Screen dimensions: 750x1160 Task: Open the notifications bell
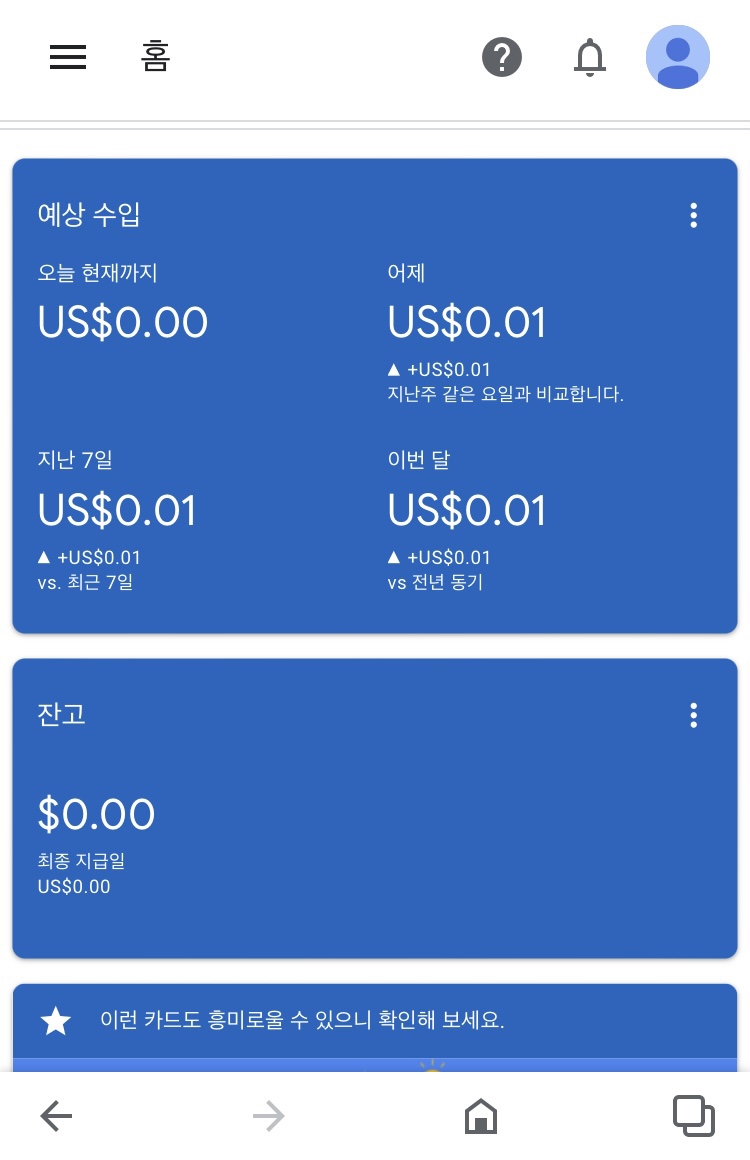tap(590, 58)
